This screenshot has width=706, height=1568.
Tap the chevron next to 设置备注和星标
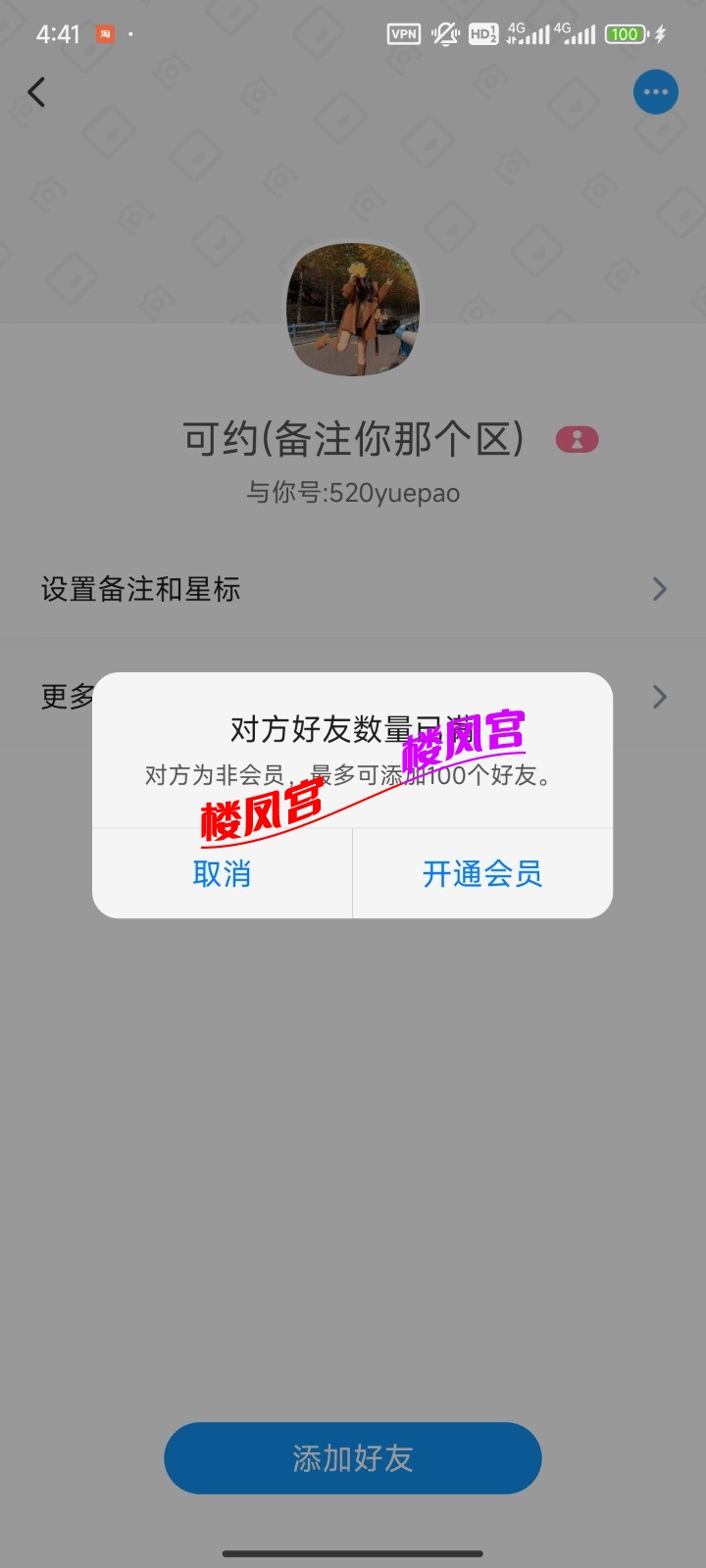[x=659, y=589]
